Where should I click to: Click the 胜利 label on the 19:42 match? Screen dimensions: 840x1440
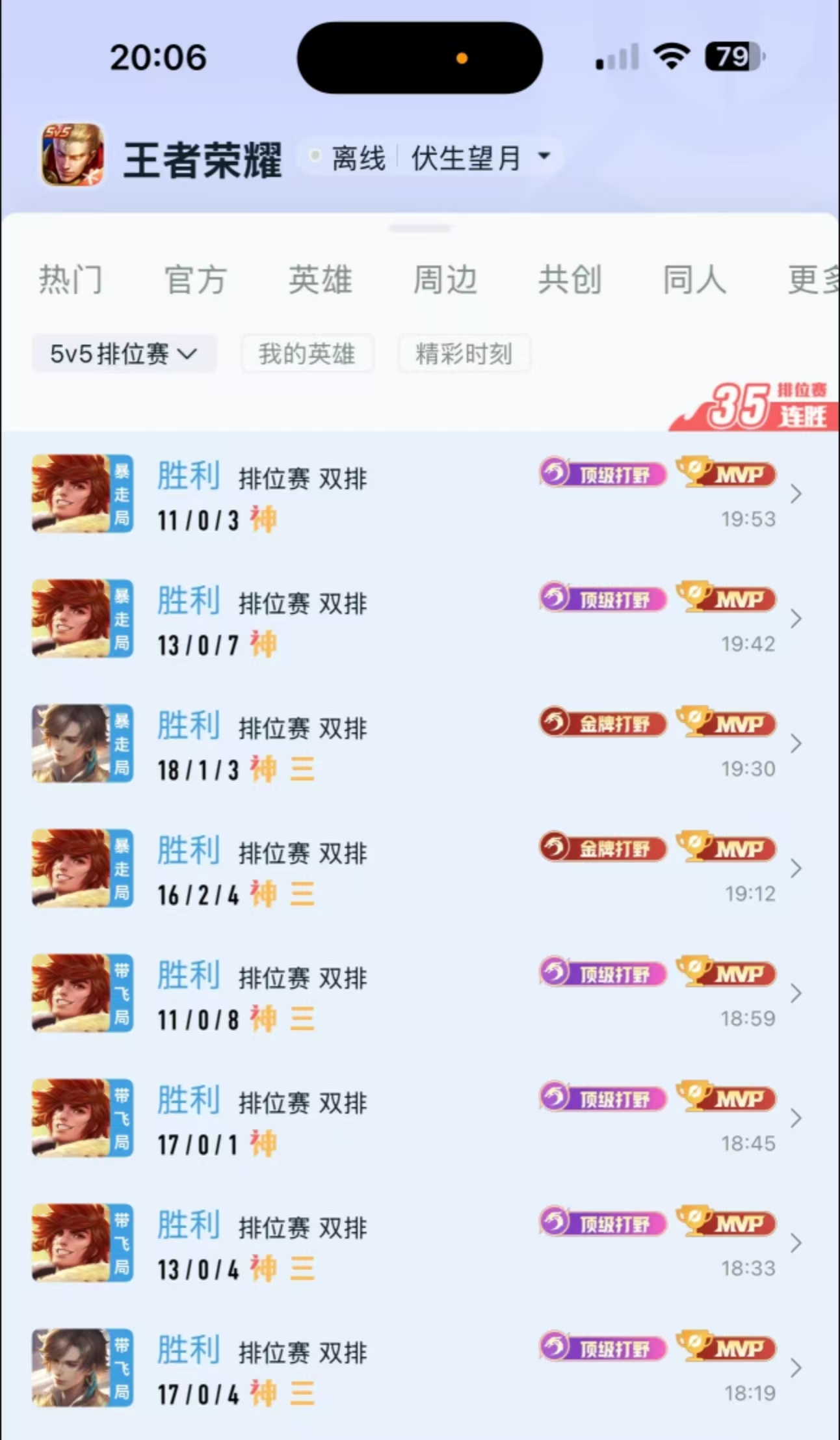(188, 601)
